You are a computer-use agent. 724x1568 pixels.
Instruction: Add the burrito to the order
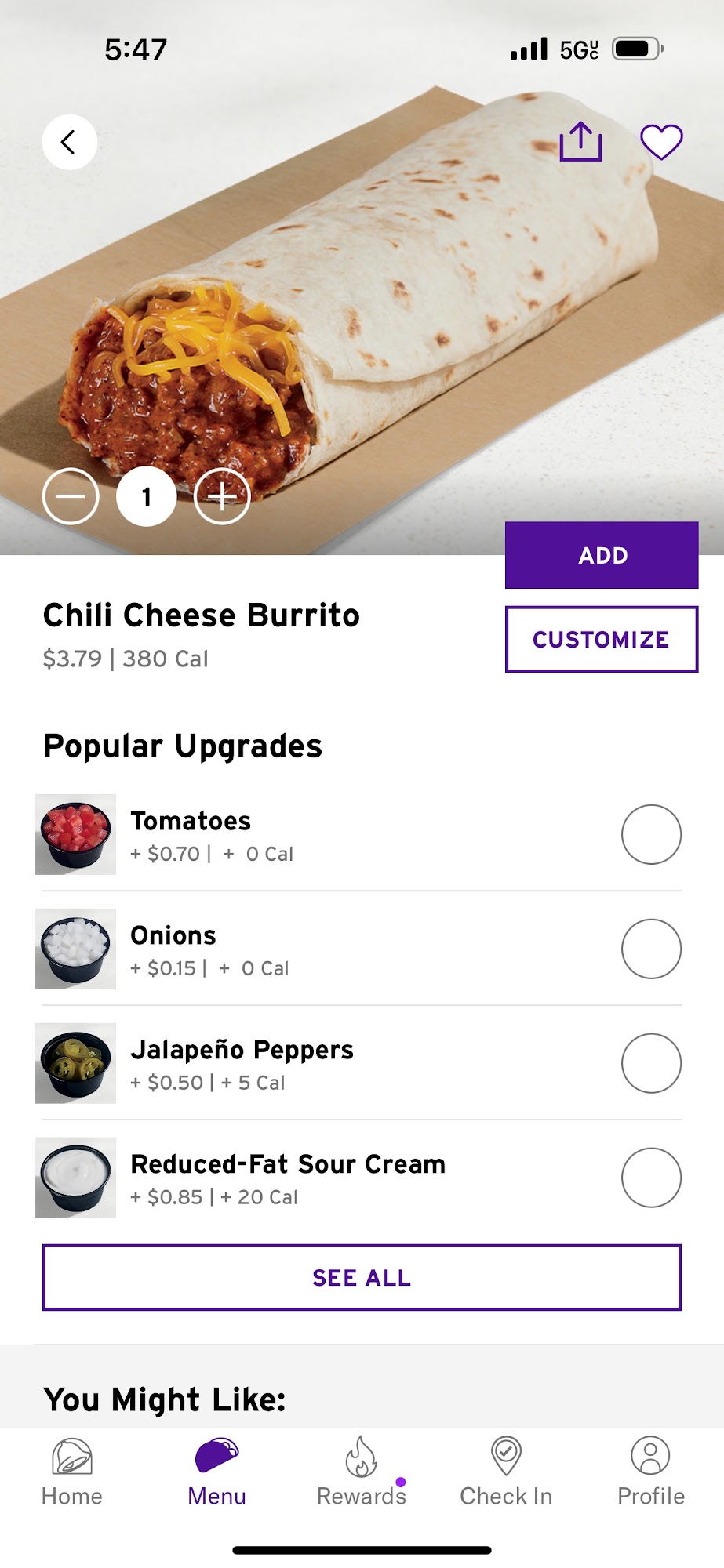602,555
